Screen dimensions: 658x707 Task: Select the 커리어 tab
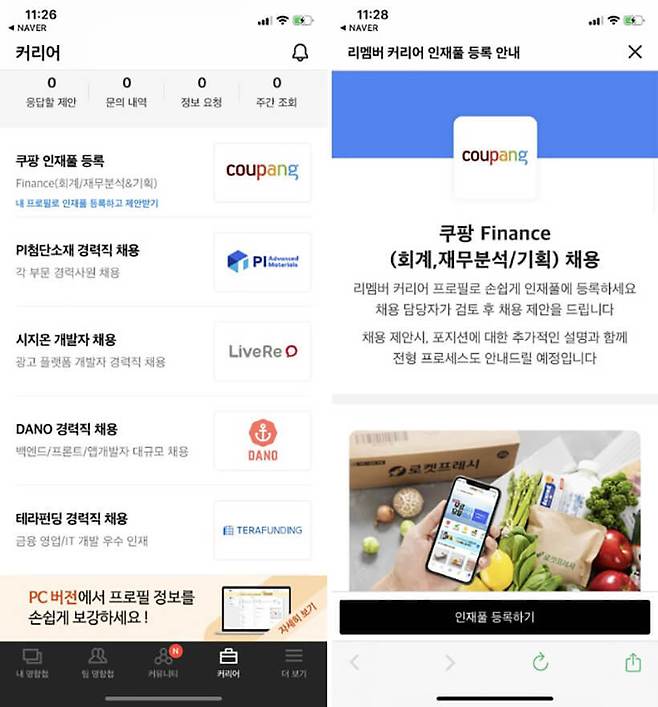point(228,663)
